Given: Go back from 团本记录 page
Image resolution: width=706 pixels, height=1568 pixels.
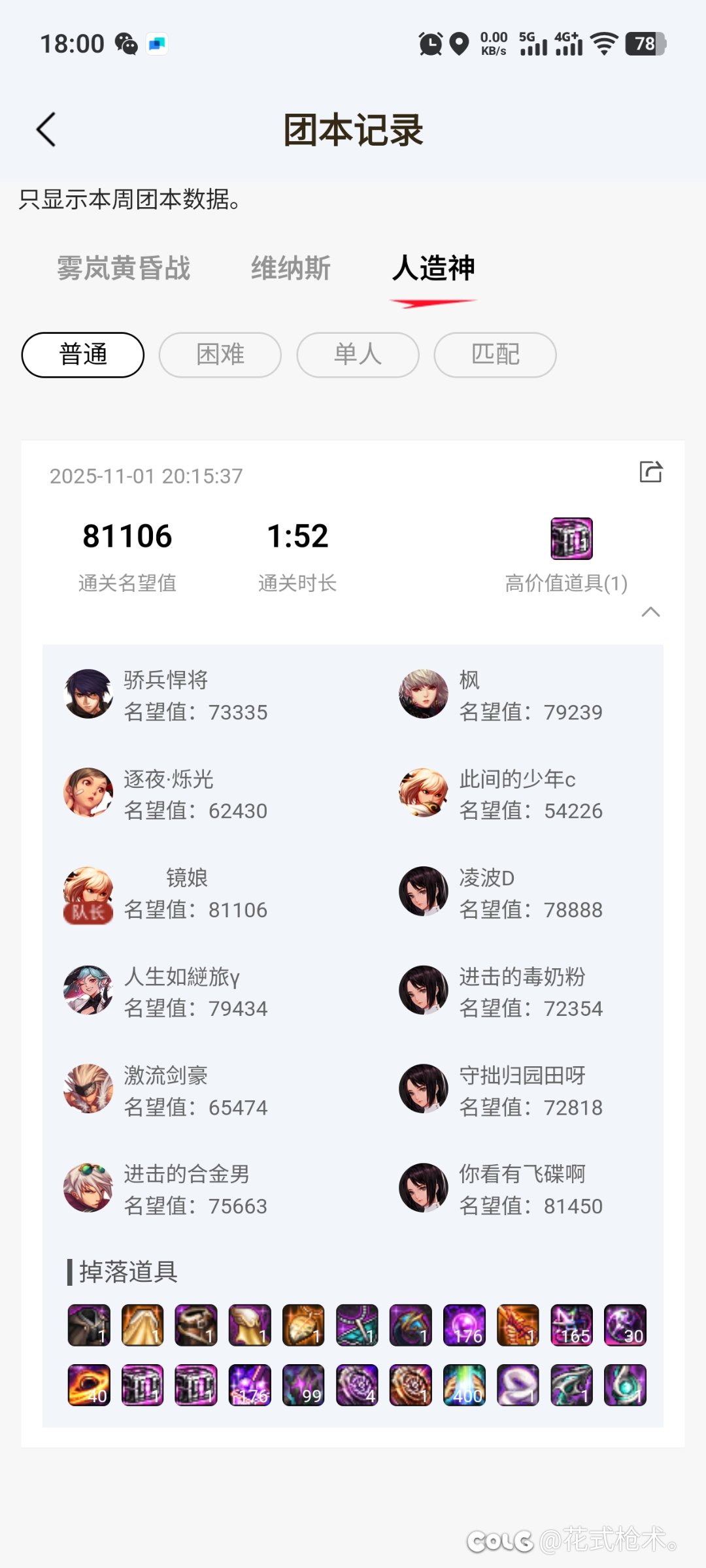Looking at the screenshot, I should [46, 129].
